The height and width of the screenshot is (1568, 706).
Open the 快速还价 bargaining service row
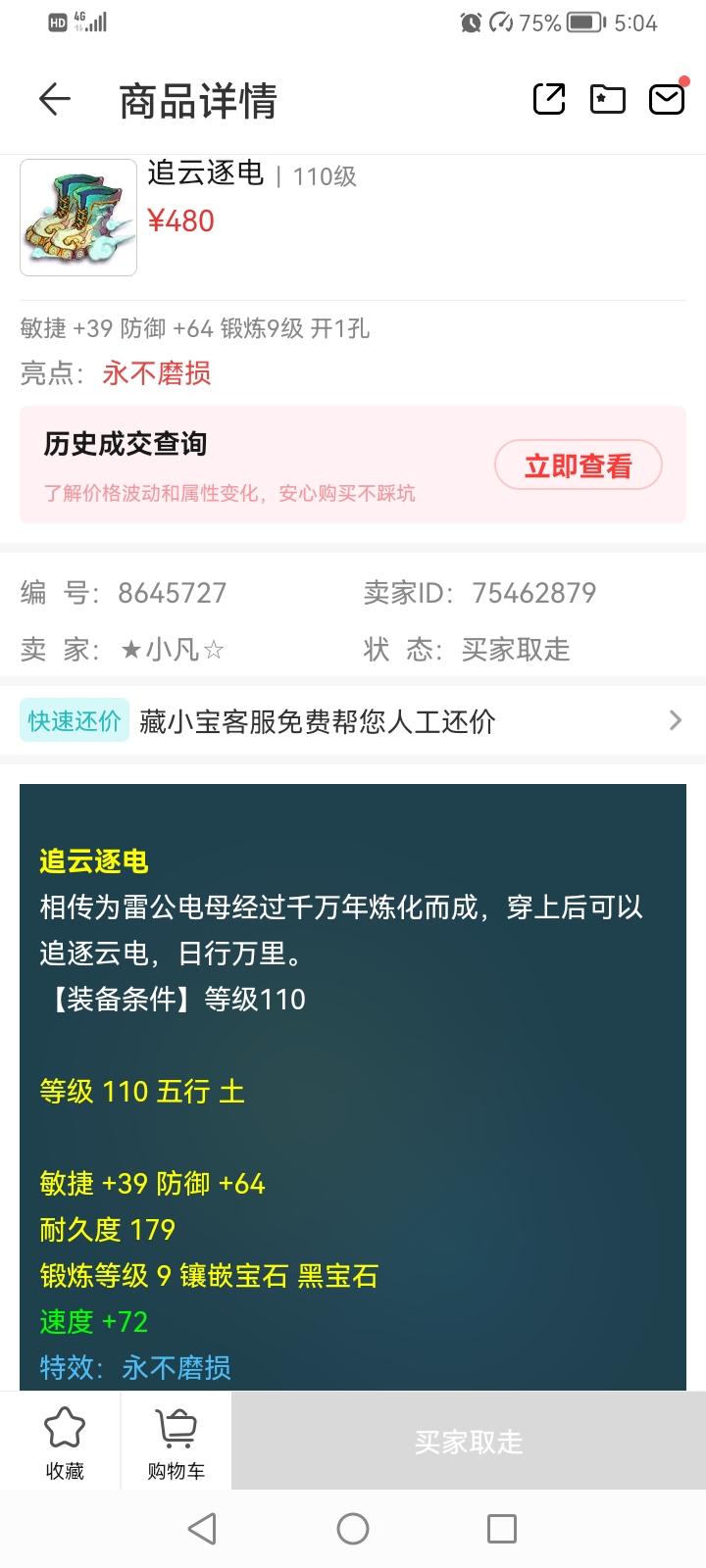[353, 721]
